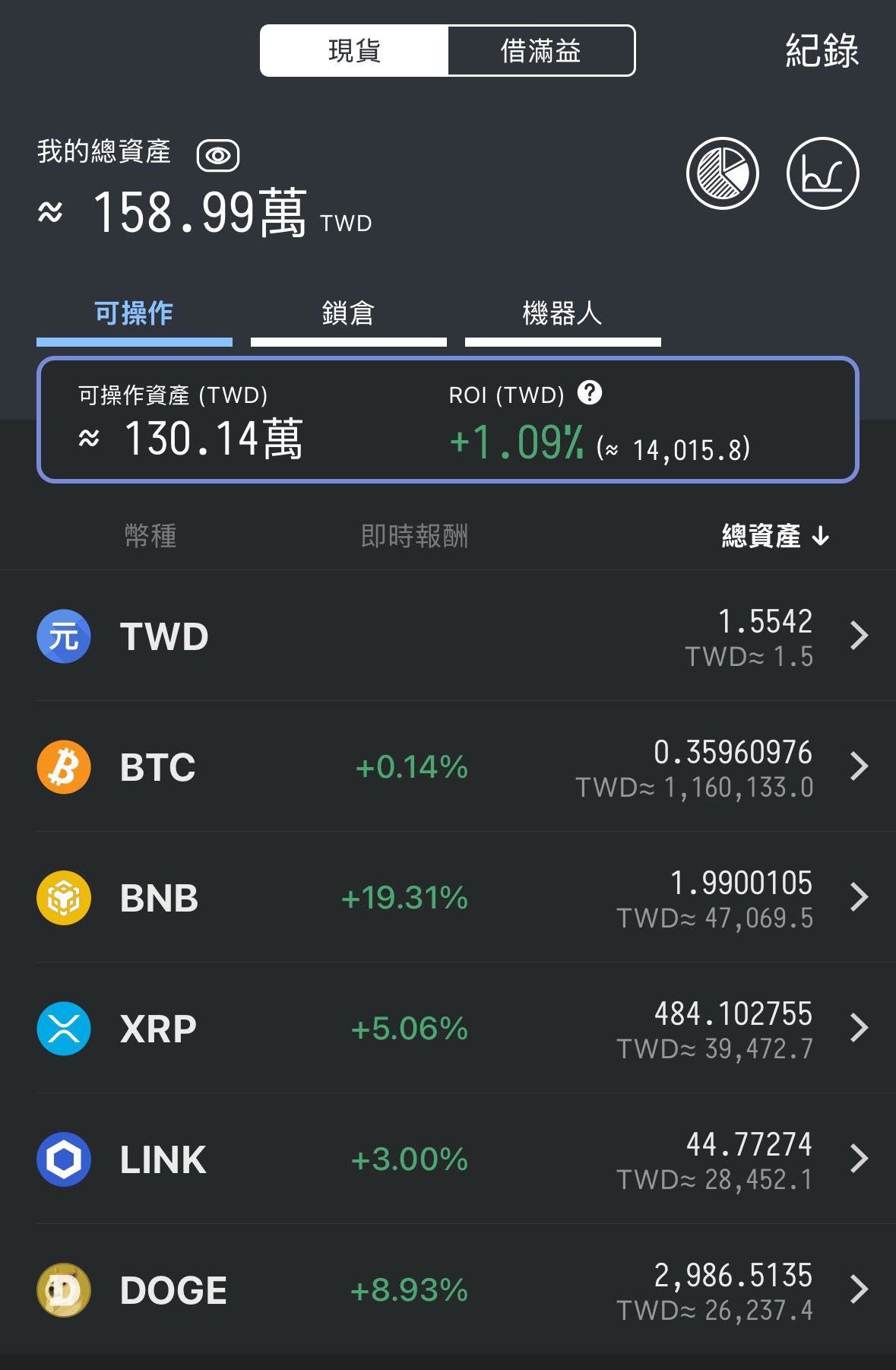
Task: Select the XRP coin icon
Action: 64,1028
